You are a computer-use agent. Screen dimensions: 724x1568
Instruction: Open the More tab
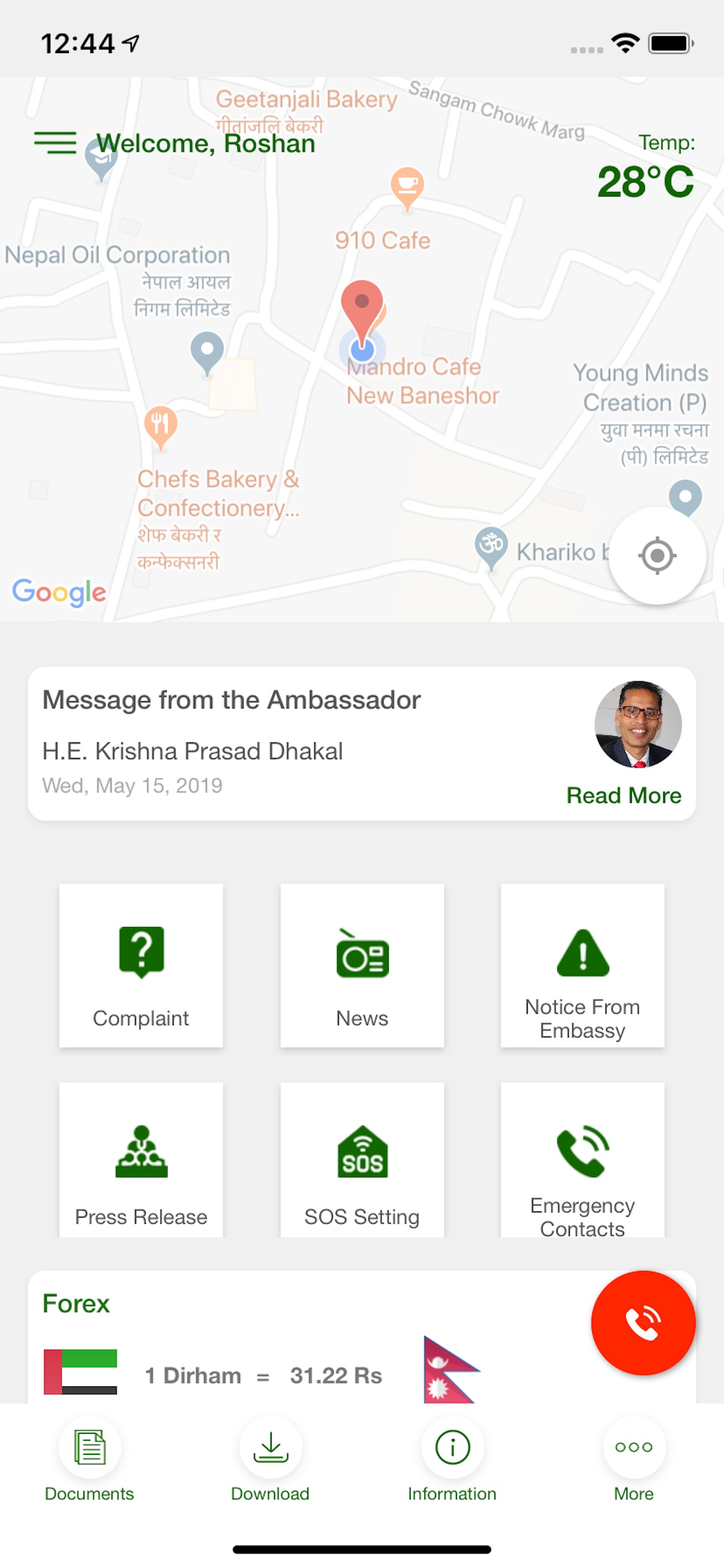click(x=633, y=1458)
